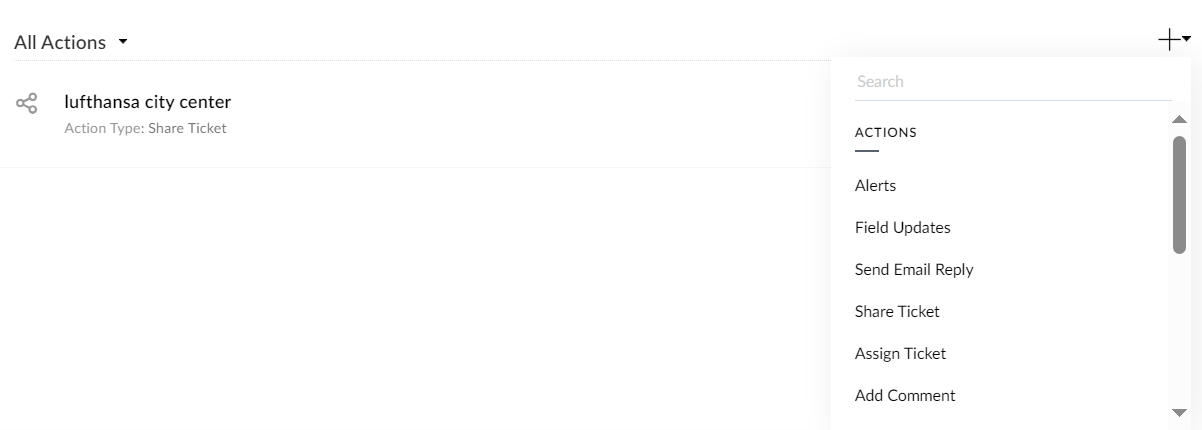1202x430 pixels.
Task: Select Add Comment action
Action: pyautogui.click(x=905, y=396)
